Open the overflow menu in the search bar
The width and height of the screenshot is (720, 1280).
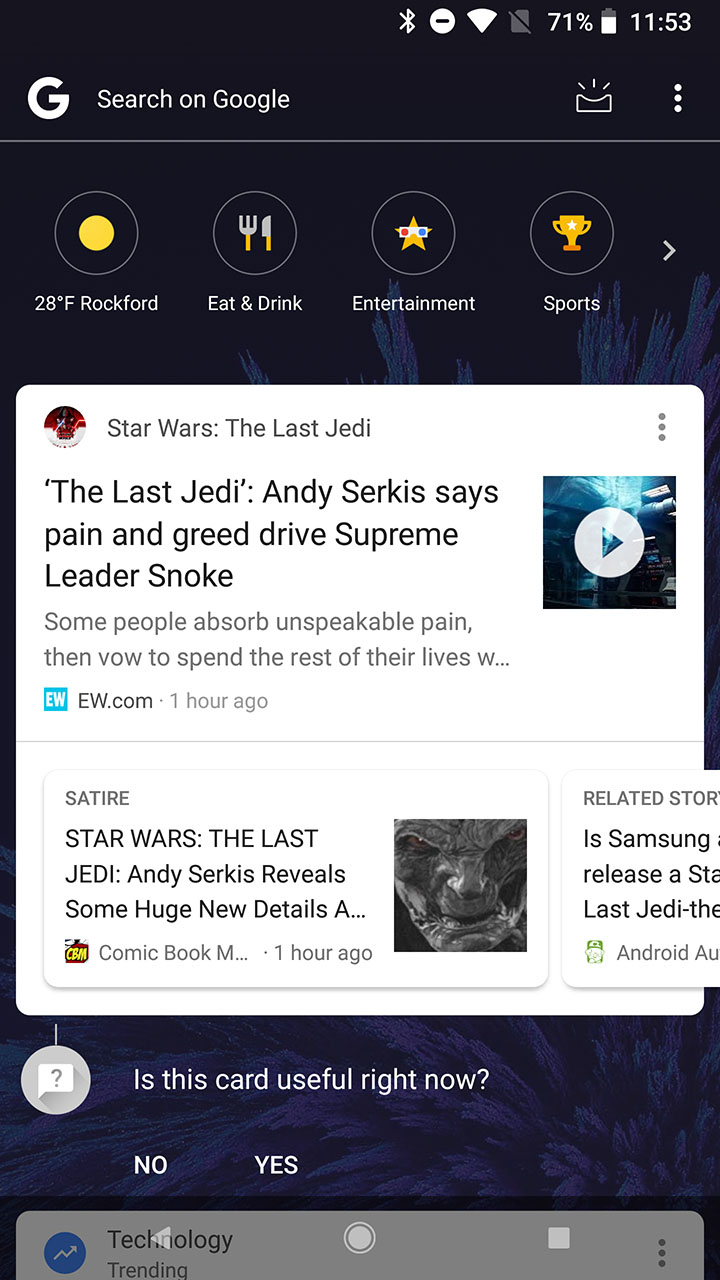point(678,98)
